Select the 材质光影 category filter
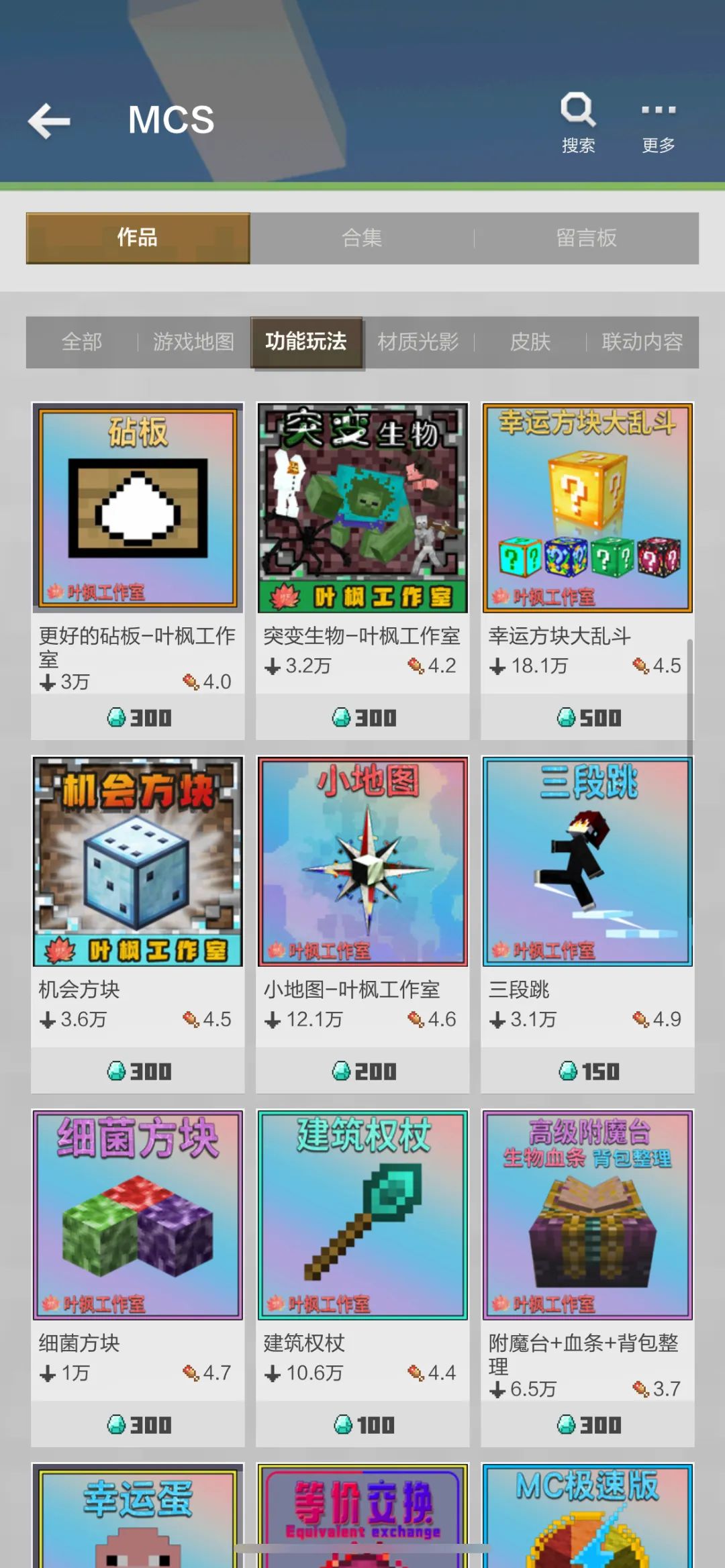Image resolution: width=725 pixels, height=1568 pixels. click(418, 342)
